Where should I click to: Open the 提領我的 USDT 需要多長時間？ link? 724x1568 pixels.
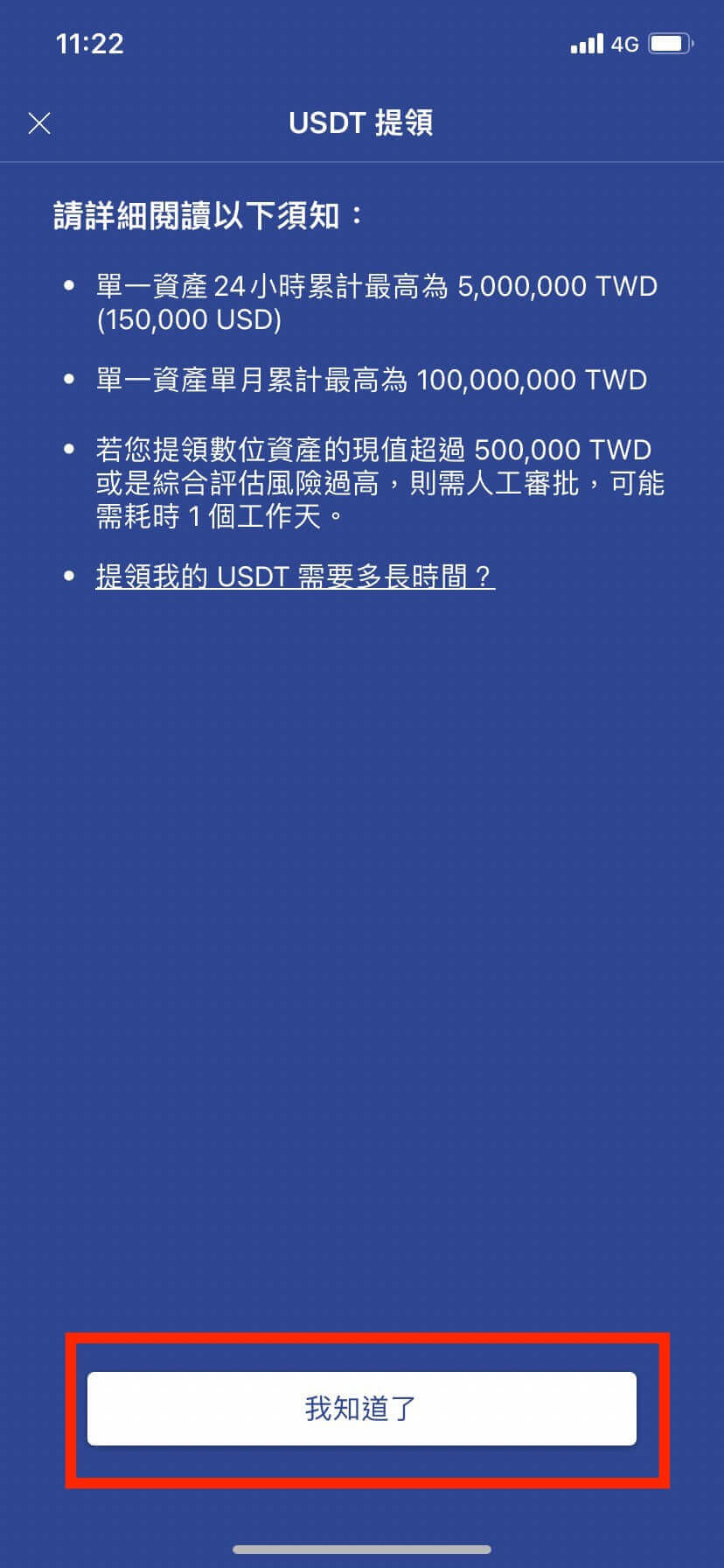pyautogui.click(x=295, y=577)
